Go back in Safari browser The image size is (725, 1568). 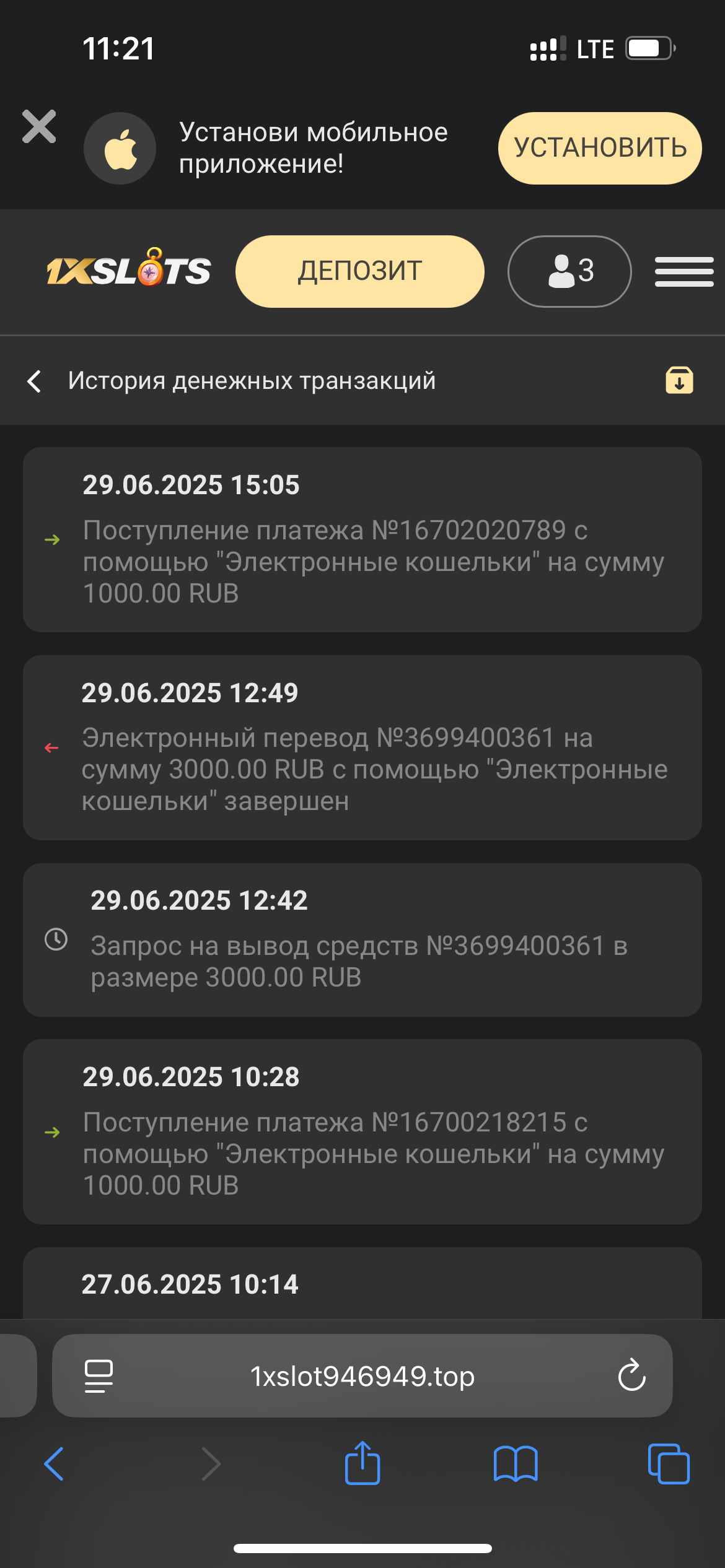(x=55, y=1464)
